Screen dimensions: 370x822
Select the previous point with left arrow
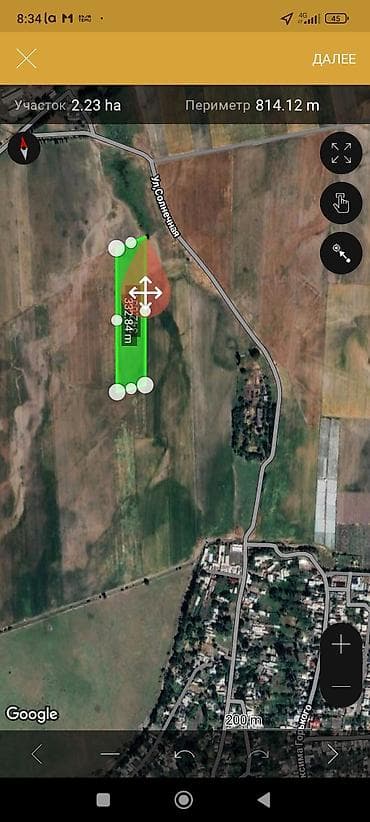tap(37, 754)
